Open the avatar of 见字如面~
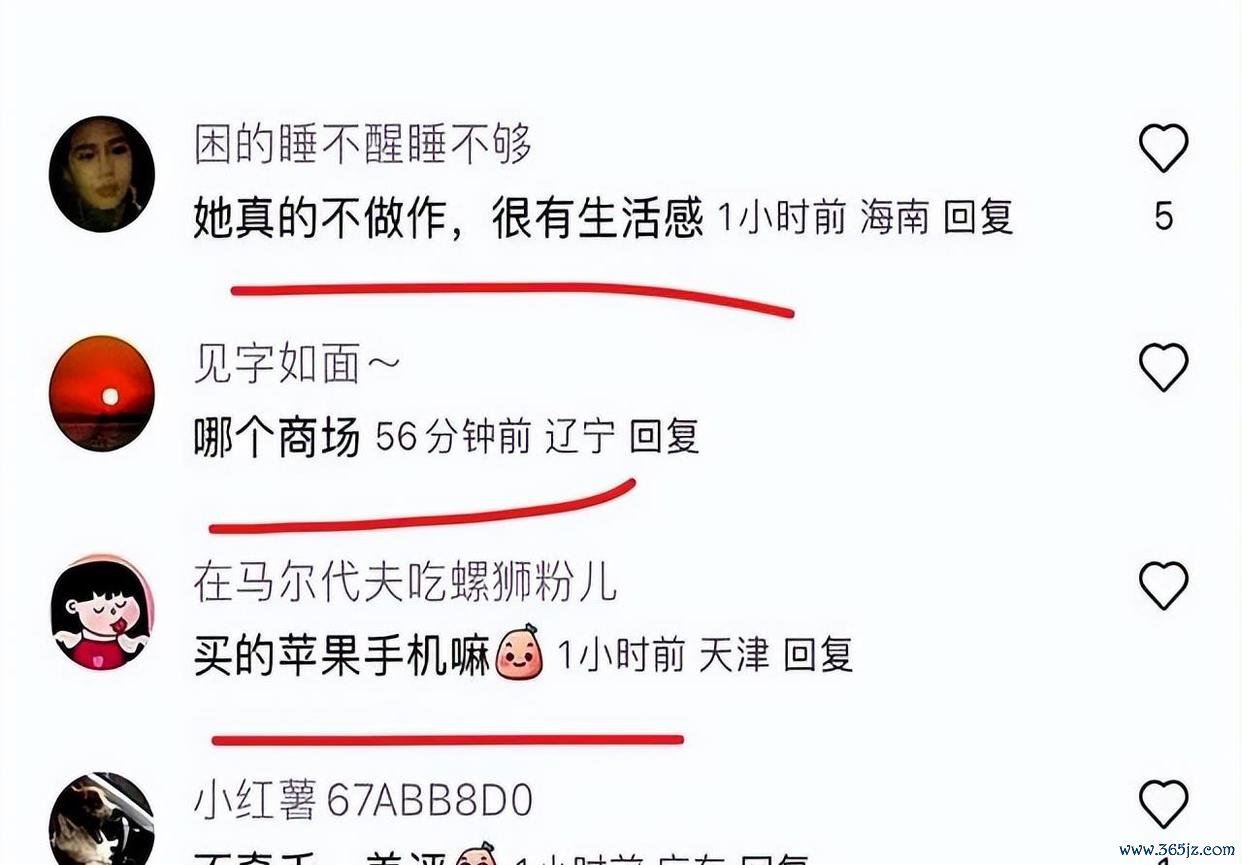1242x865 pixels. (x=102, y=393)
